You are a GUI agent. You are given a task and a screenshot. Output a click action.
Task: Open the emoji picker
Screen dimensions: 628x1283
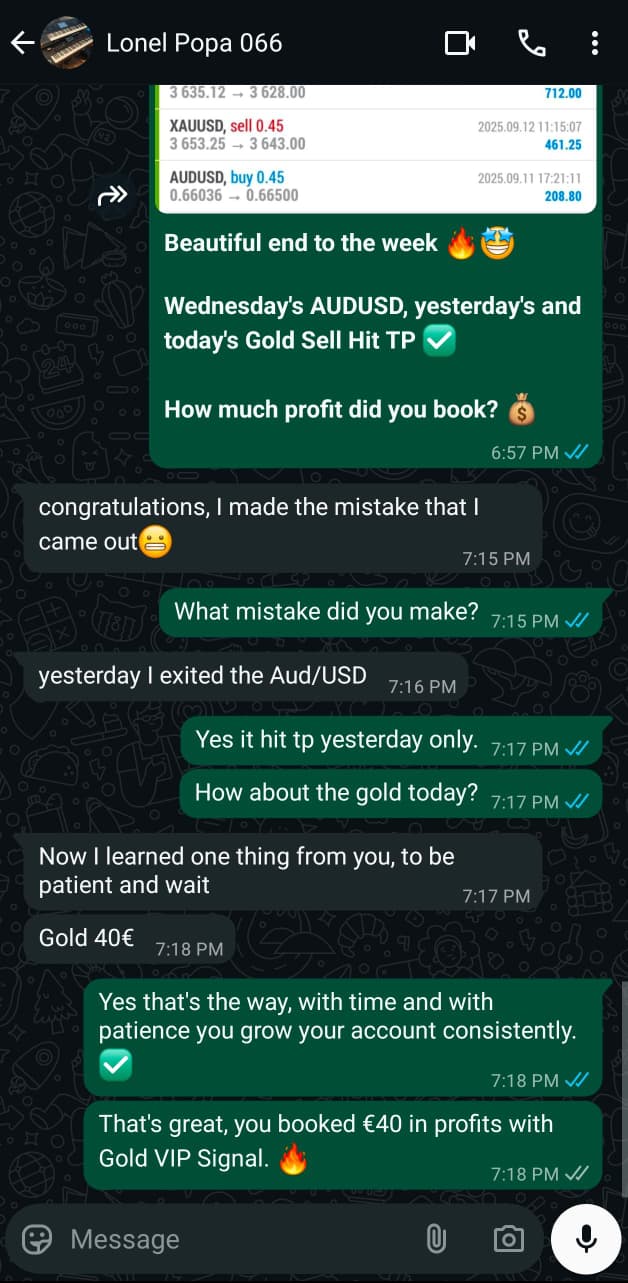tap(37, 1239)
